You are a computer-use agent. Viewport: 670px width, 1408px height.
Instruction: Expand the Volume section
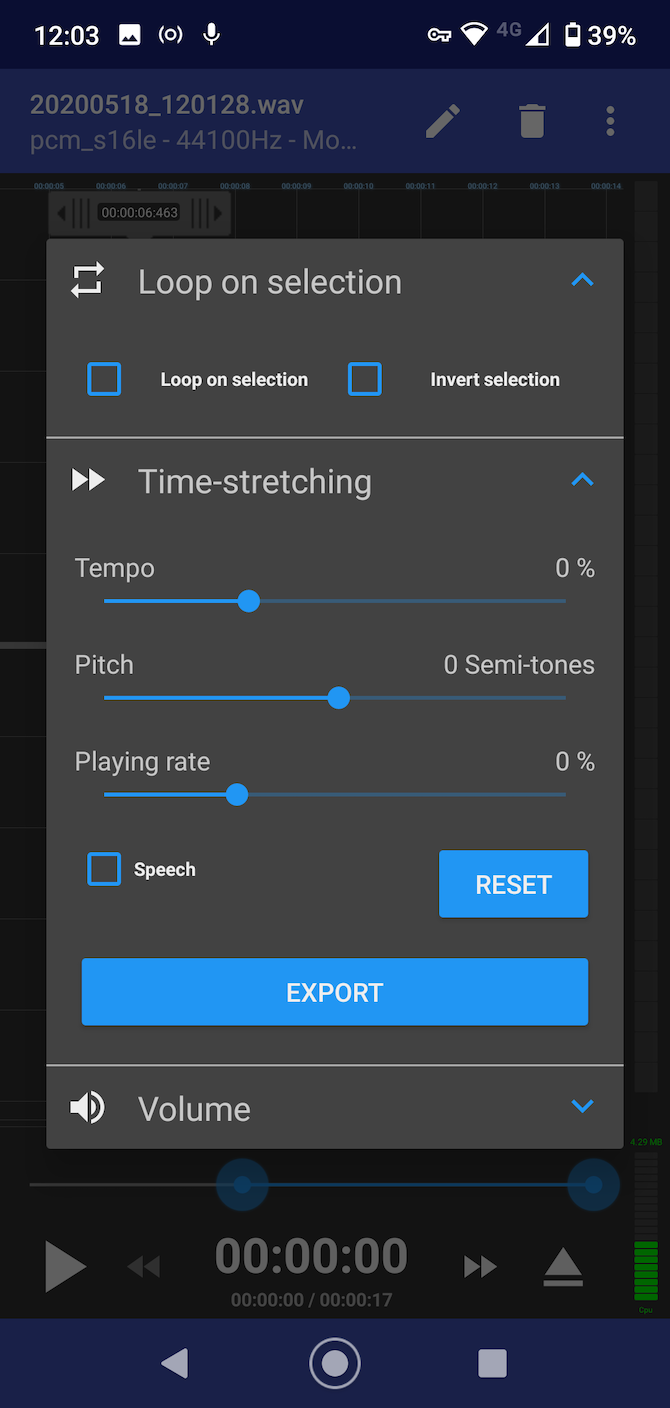coord(582,1106)
